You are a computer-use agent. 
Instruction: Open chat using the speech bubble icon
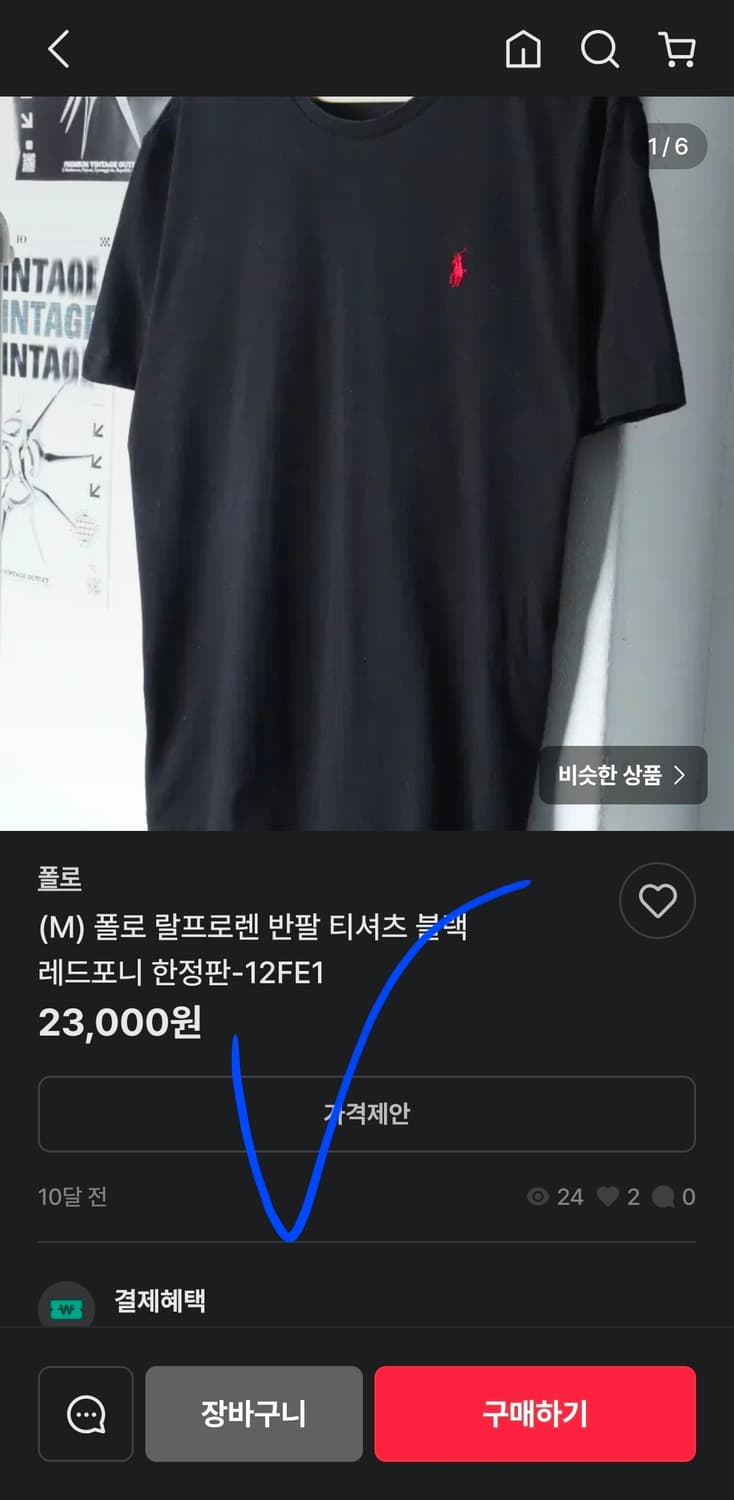[x=85, y=1413]
